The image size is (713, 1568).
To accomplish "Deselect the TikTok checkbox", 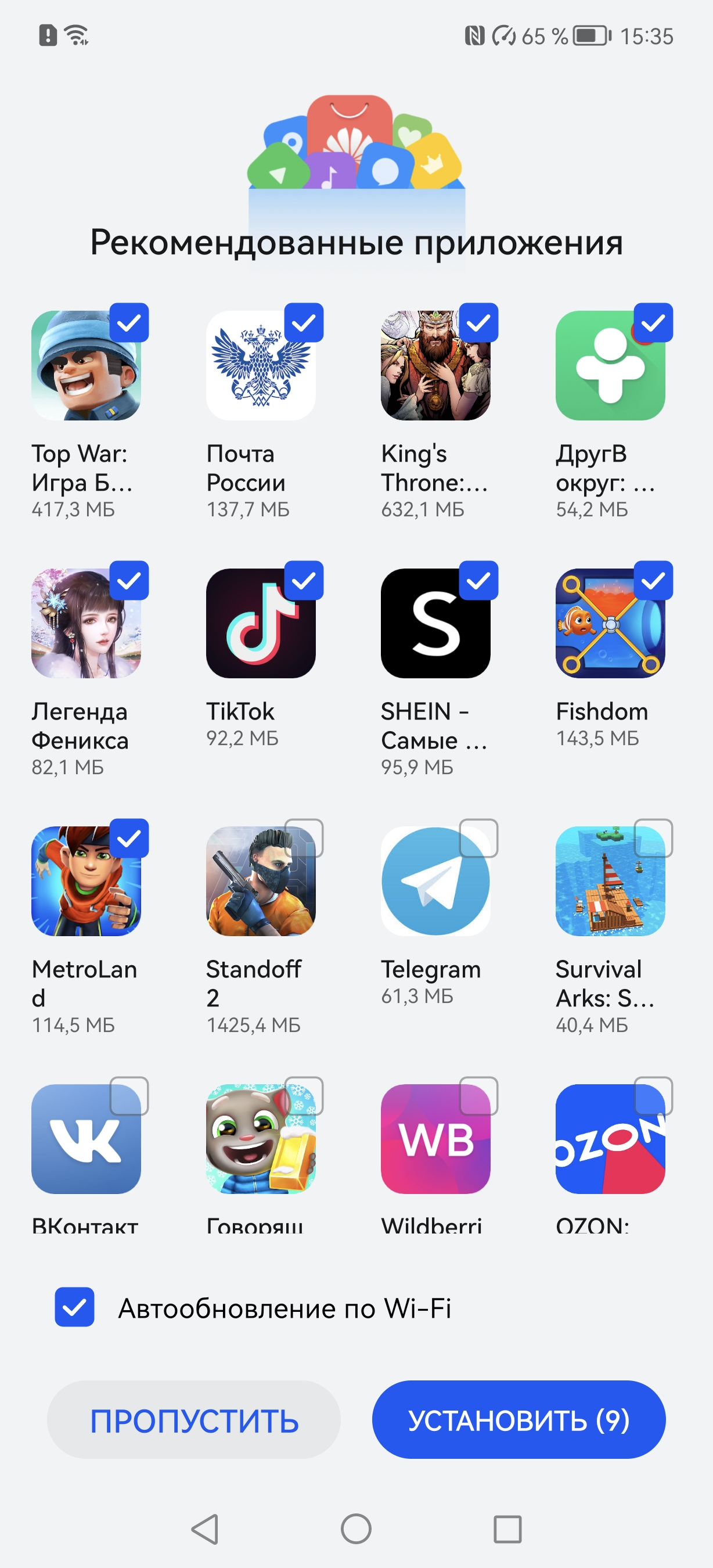I will [x=304, y=581].
